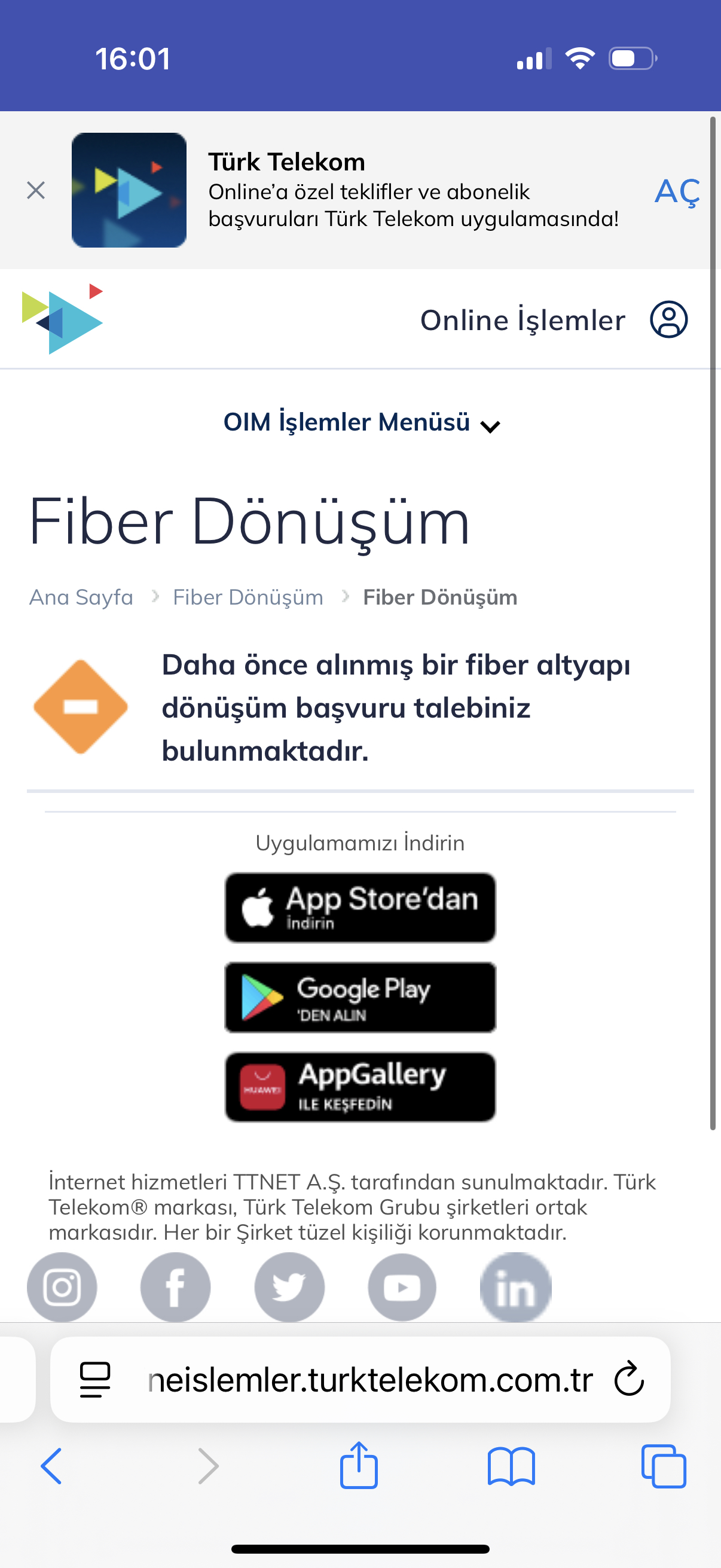Tap the Türk Telekom logo in the header
This screenshot has width=721, height=1568.
[x=62, y=318]
